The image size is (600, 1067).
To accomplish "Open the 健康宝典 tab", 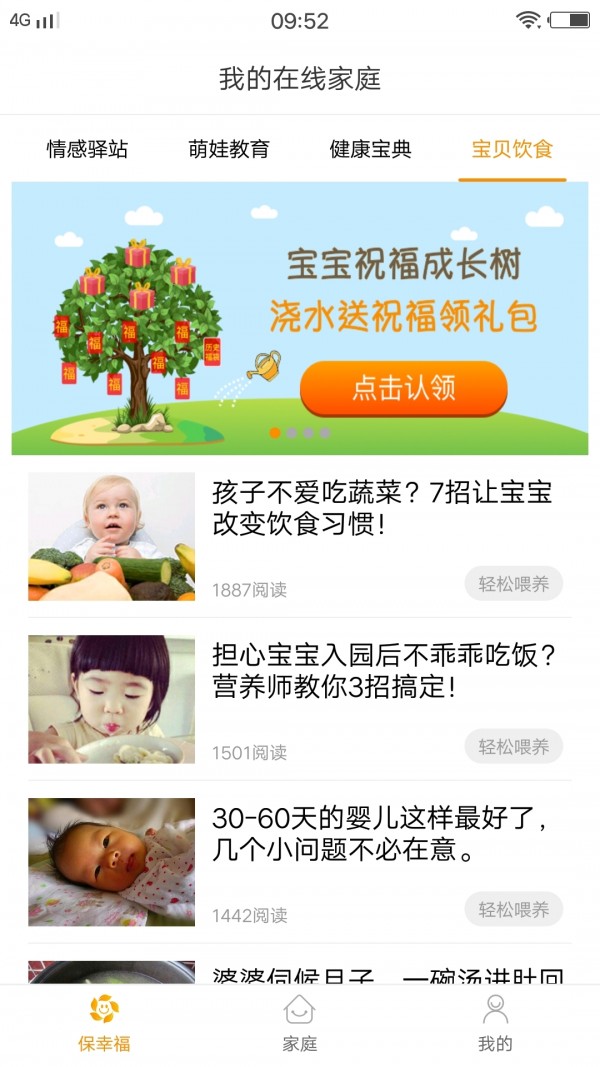I will pos(371,150).
